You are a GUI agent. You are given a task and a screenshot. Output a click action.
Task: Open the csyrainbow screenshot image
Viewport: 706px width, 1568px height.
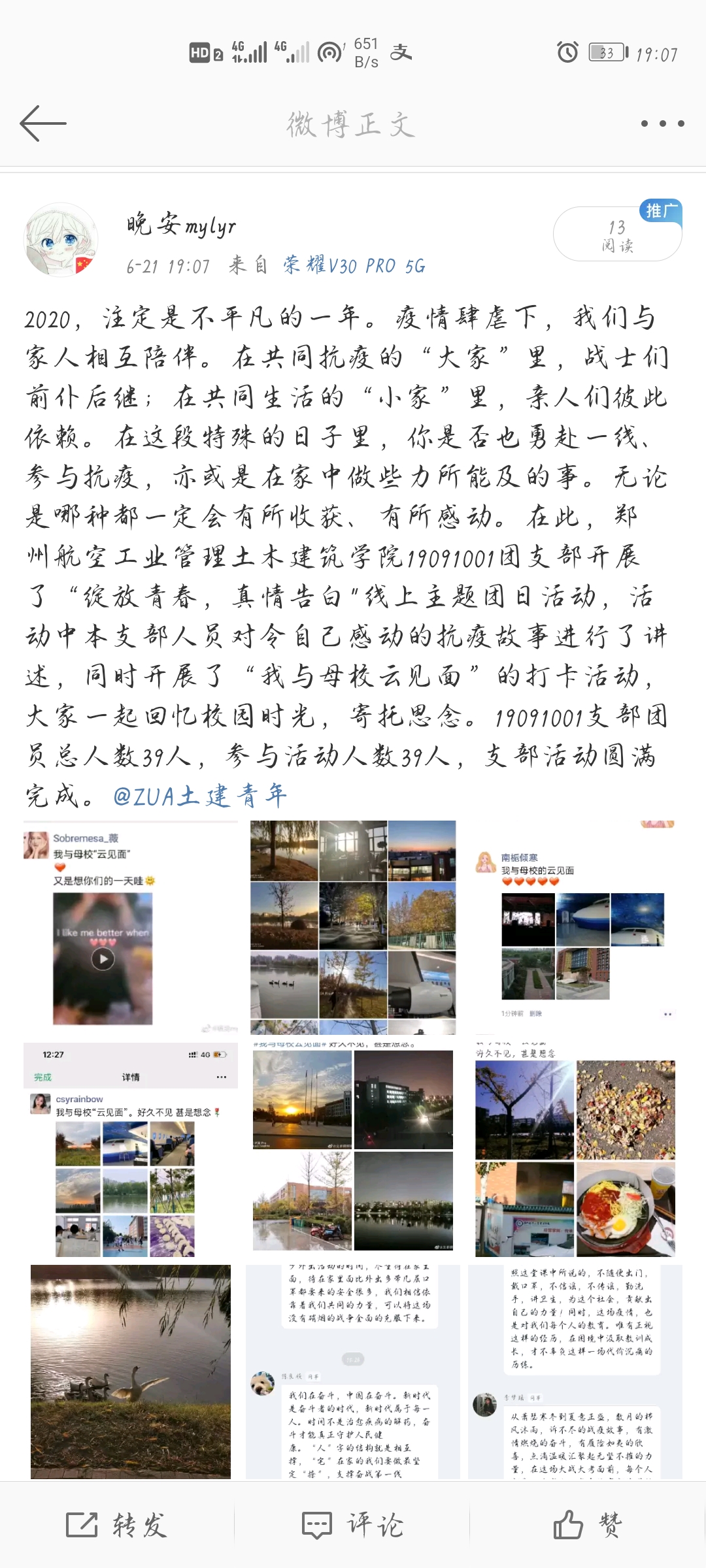(x=131, y=1150)
